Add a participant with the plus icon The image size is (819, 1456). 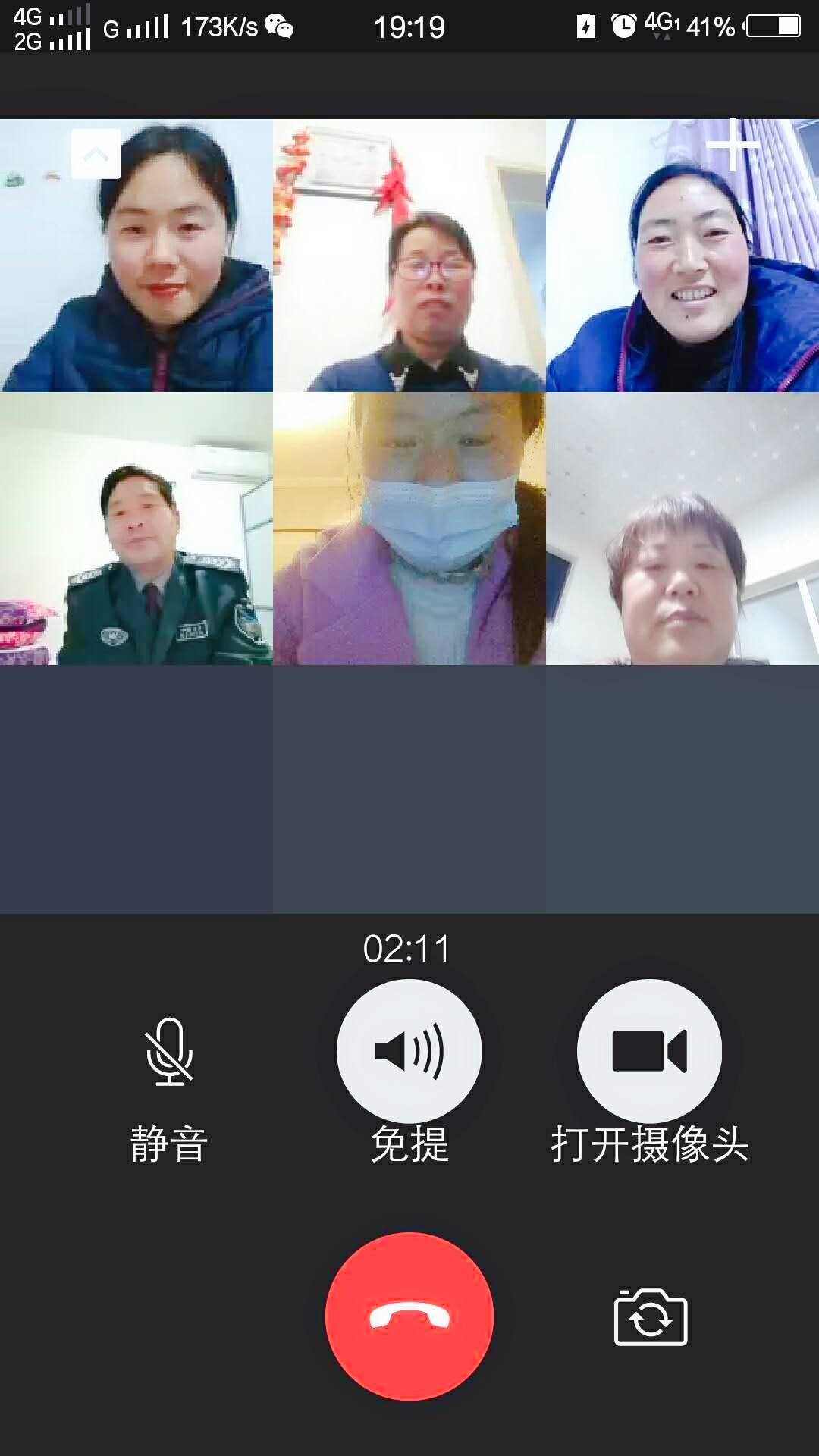[733, 144]
